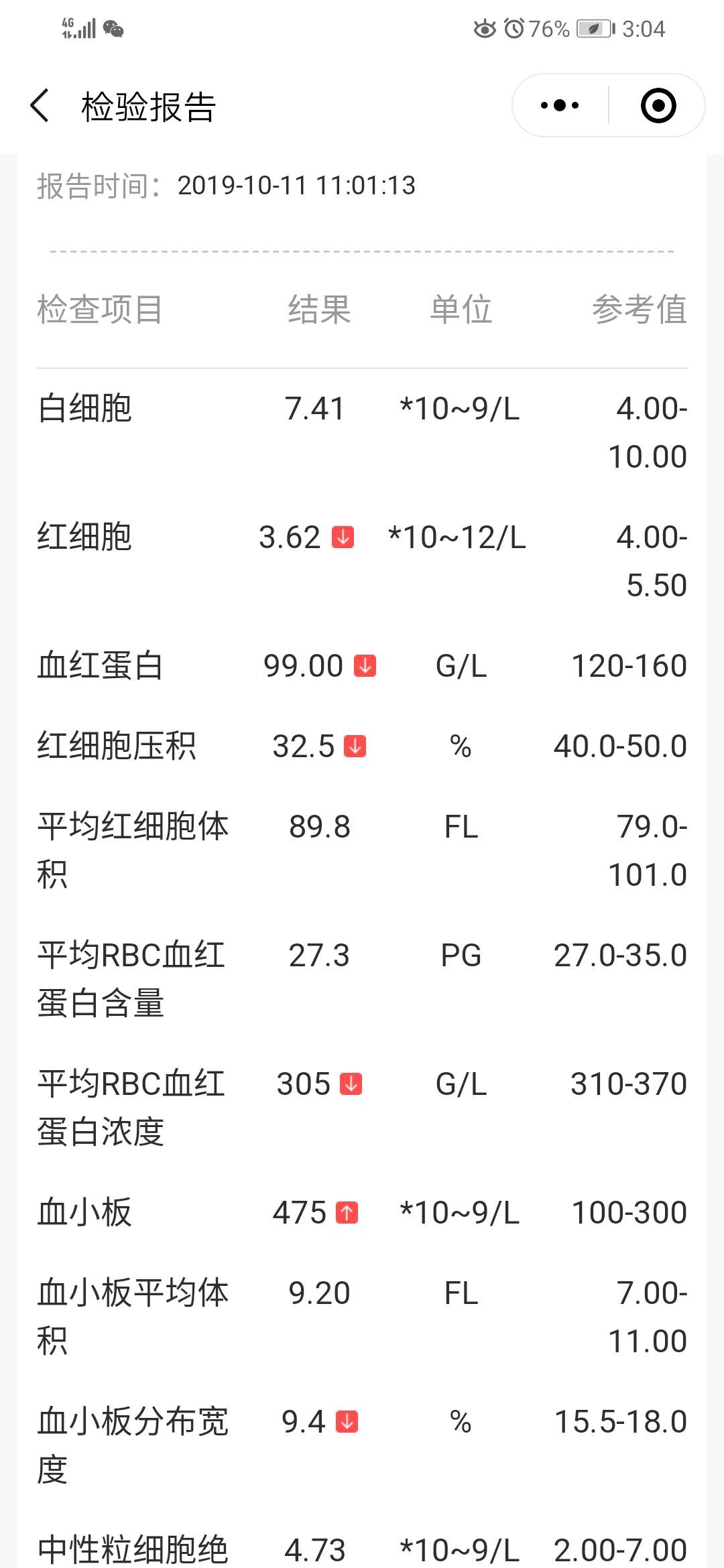Tap the down-arrow beside 平均RBC血红蛋白浓度 305
Screen dimensions: 724x1568
point(350,1083)
